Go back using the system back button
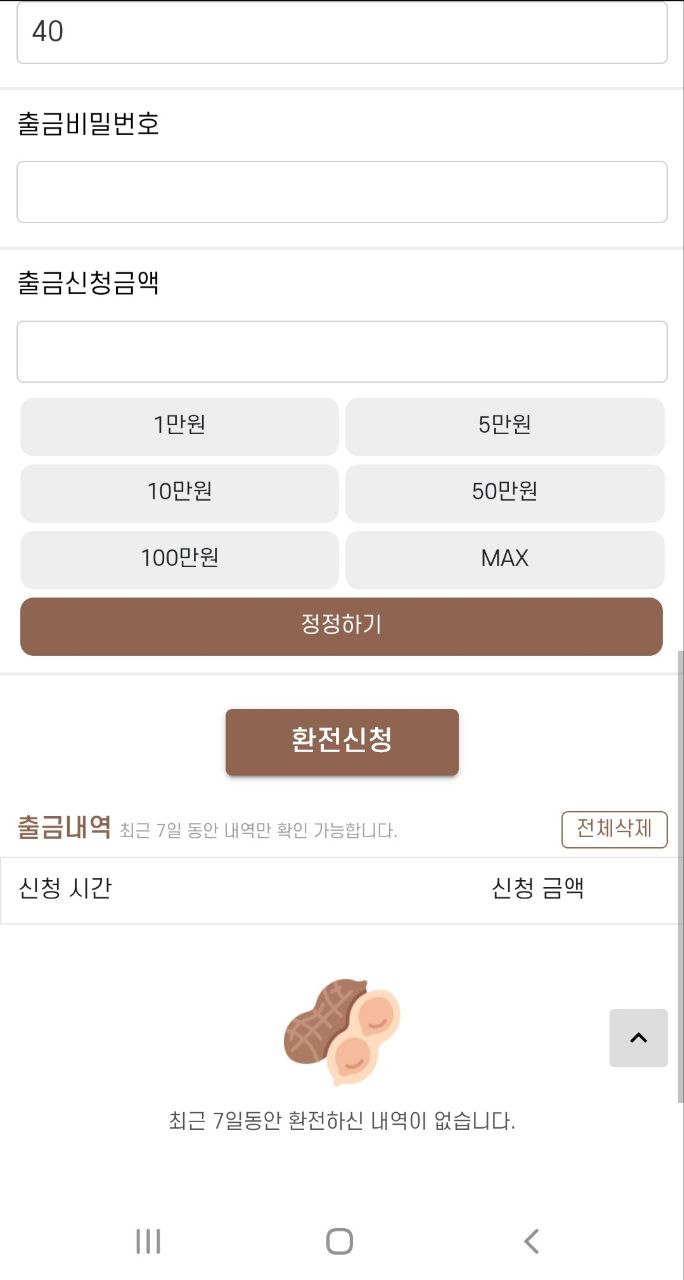The image size is (684, 1280). click(x=531, y=1241)
